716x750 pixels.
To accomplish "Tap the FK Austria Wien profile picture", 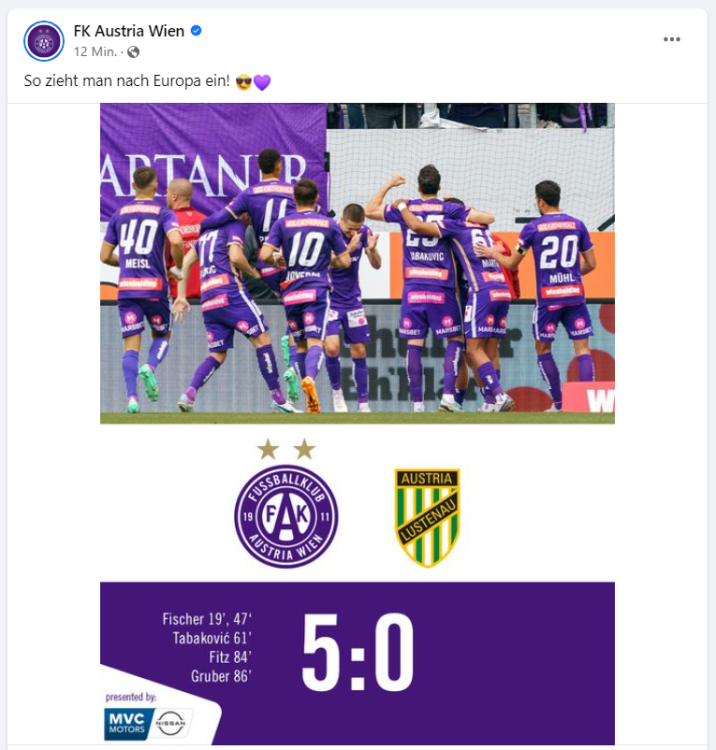I will 44,41.
